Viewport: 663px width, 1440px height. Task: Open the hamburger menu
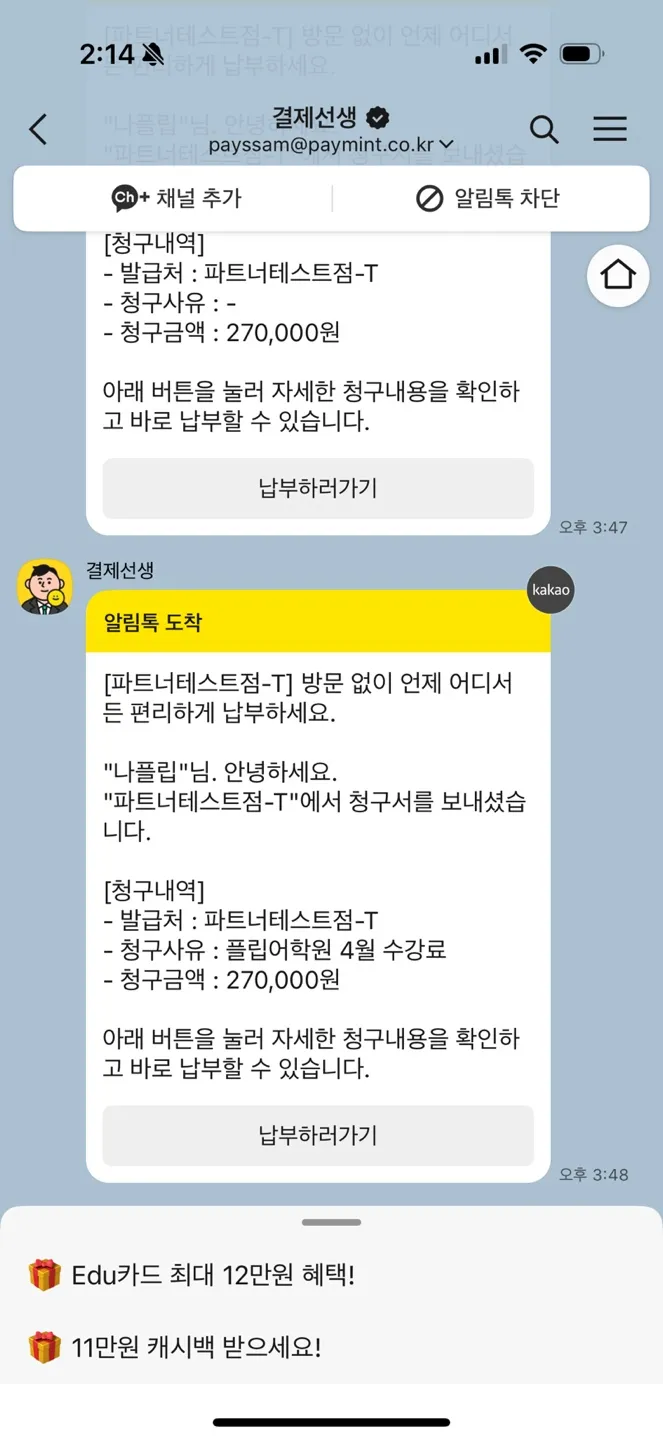click(609, 129)
